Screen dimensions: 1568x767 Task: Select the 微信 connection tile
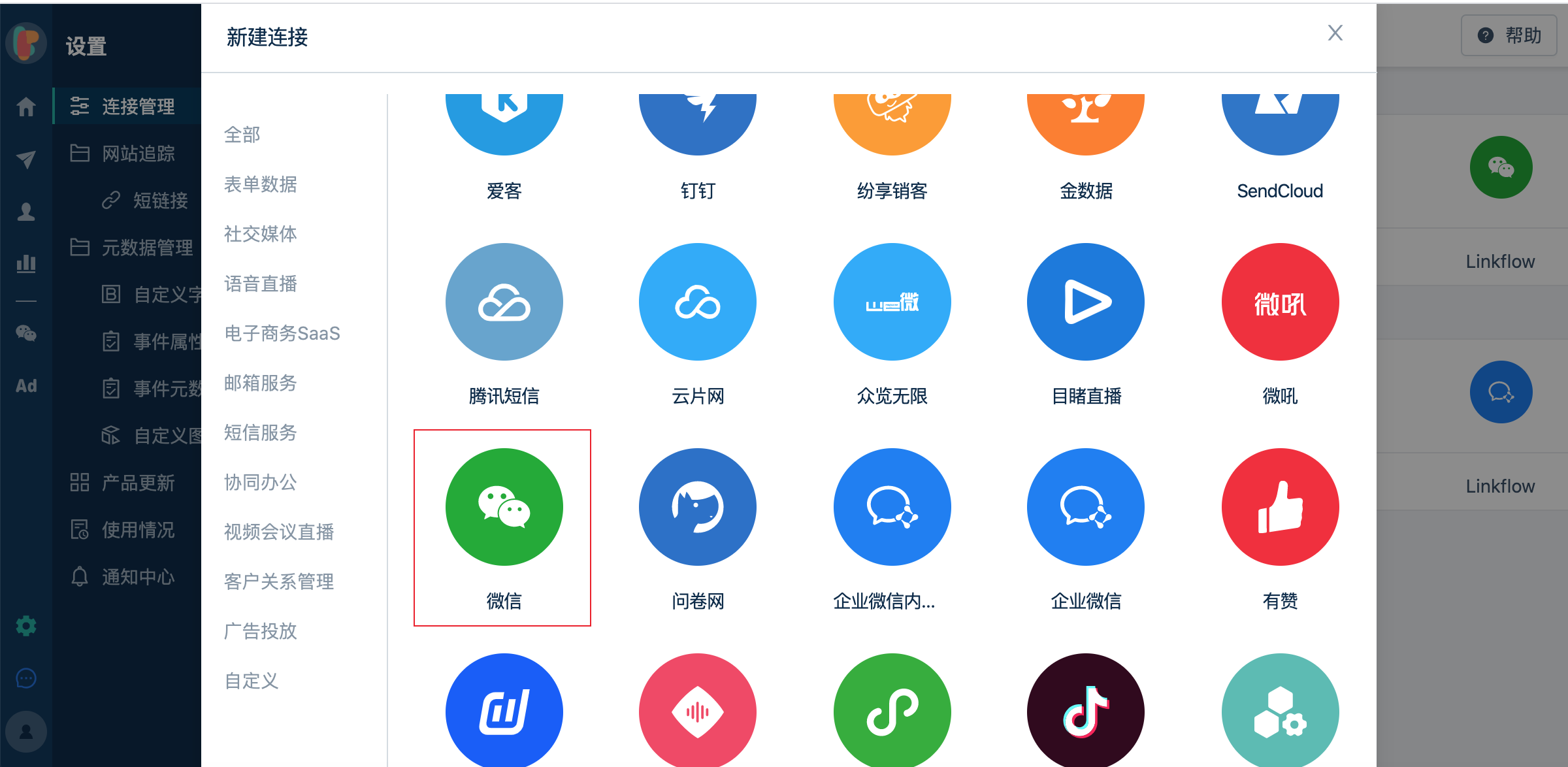point(504,508)
